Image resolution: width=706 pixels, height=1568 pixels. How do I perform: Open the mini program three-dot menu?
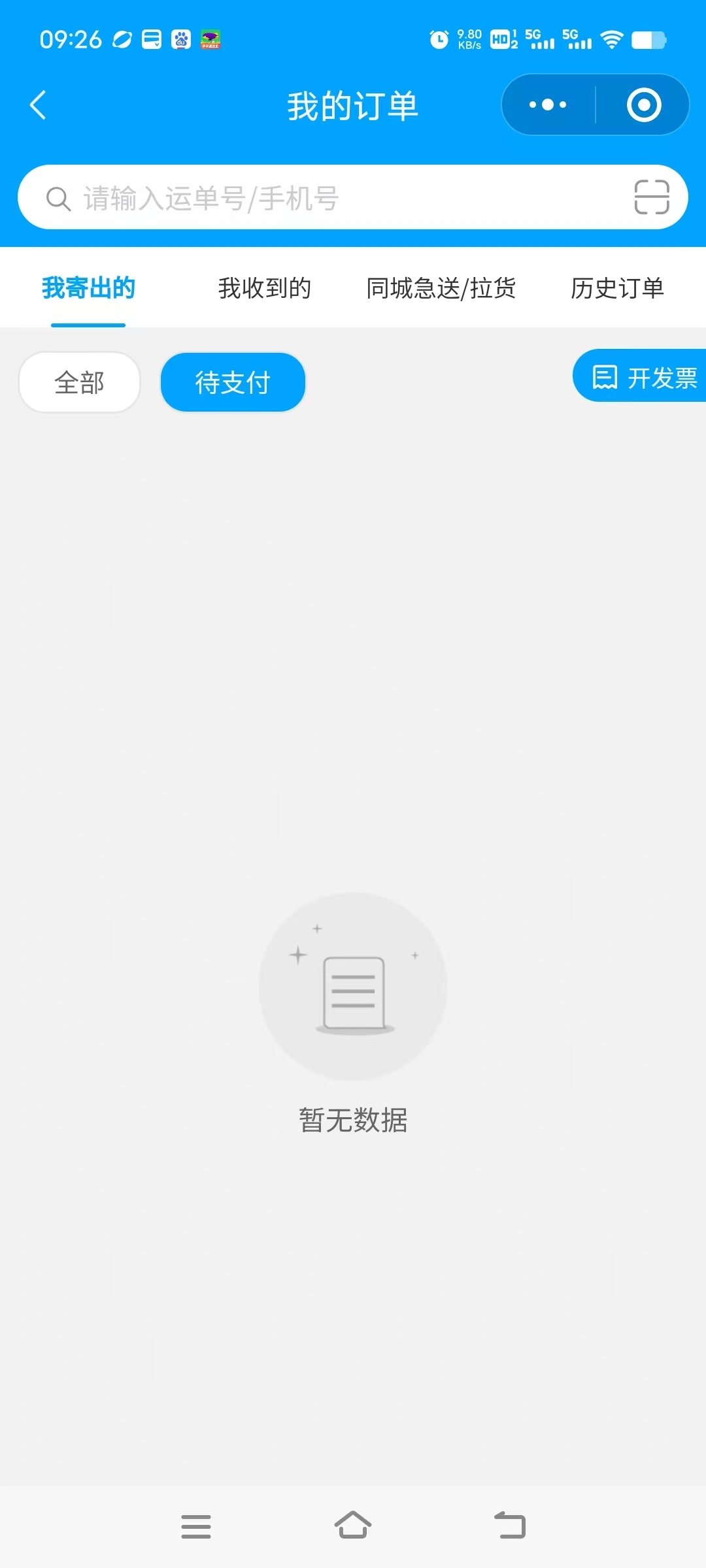click(548, 105)
